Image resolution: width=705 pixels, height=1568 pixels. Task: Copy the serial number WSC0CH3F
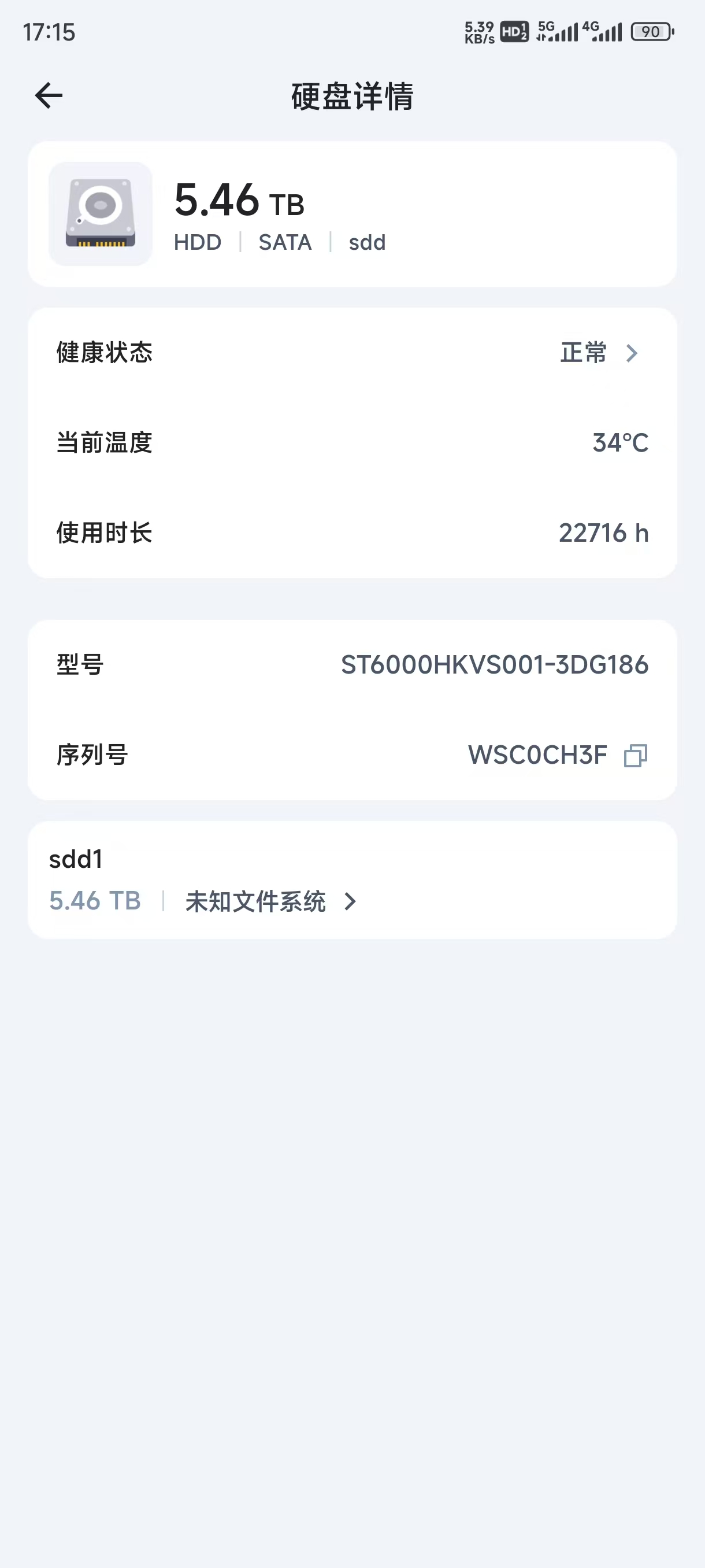click(635, 756)
